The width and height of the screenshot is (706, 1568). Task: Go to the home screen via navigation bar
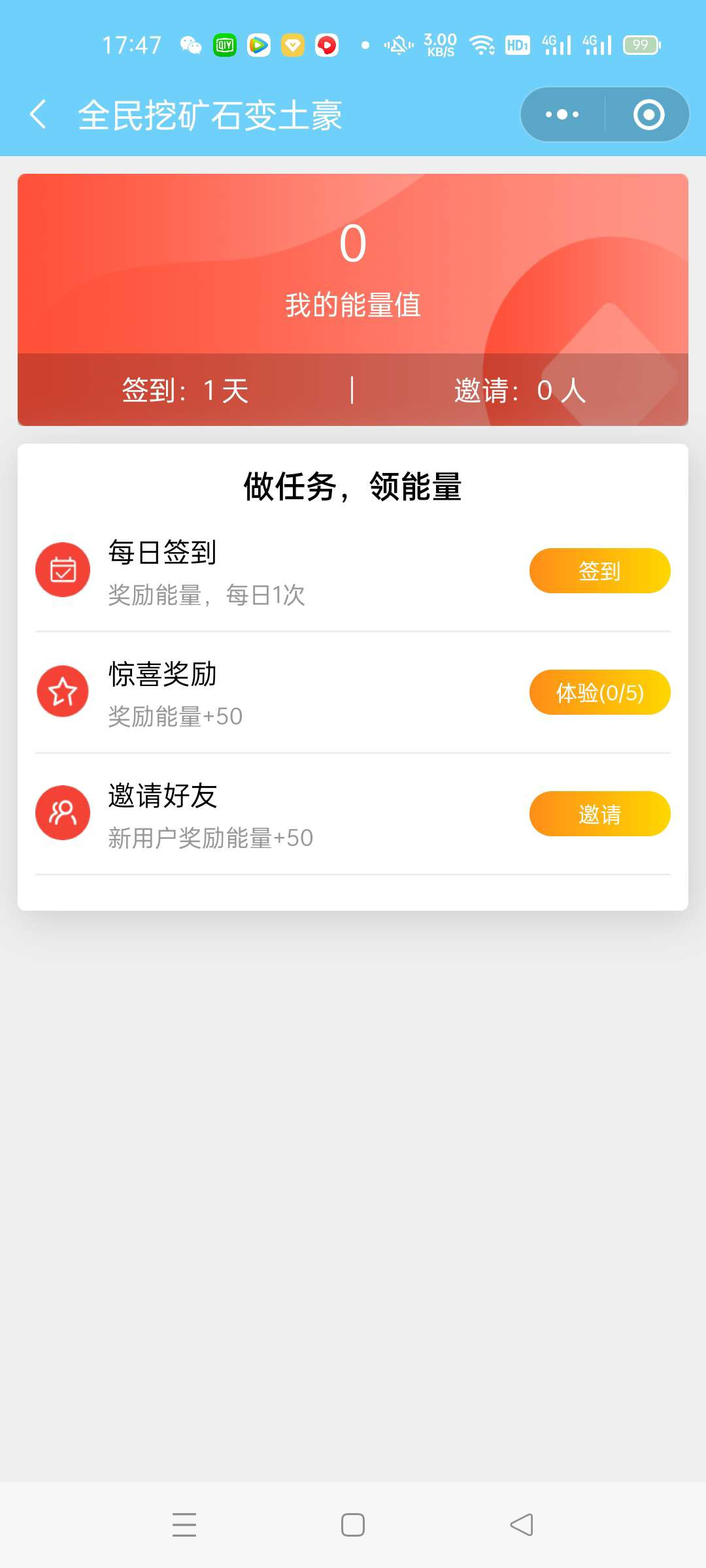click(x=353, y=1525)
